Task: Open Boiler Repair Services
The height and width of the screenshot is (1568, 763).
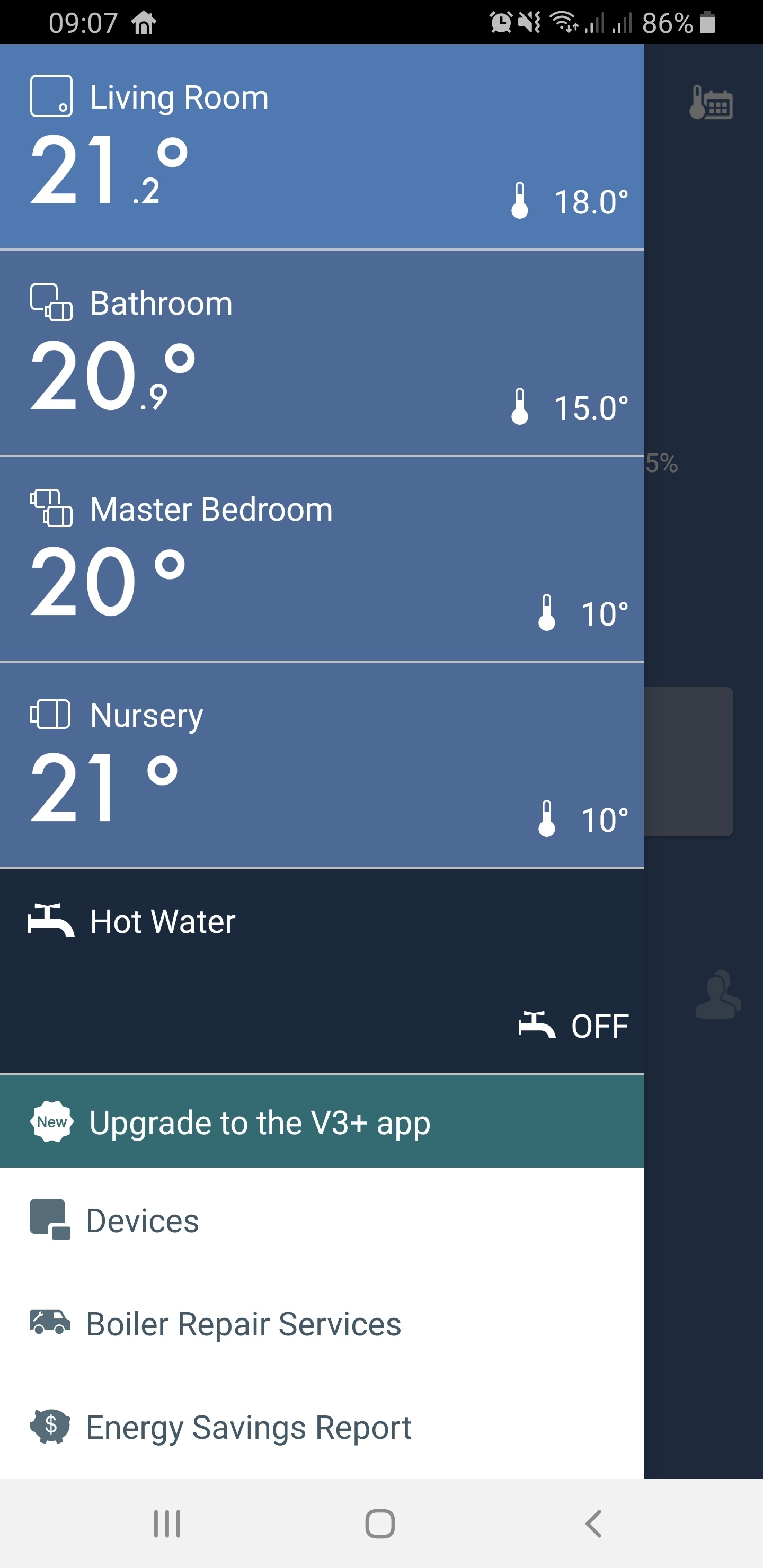Action: (322, 1323)
